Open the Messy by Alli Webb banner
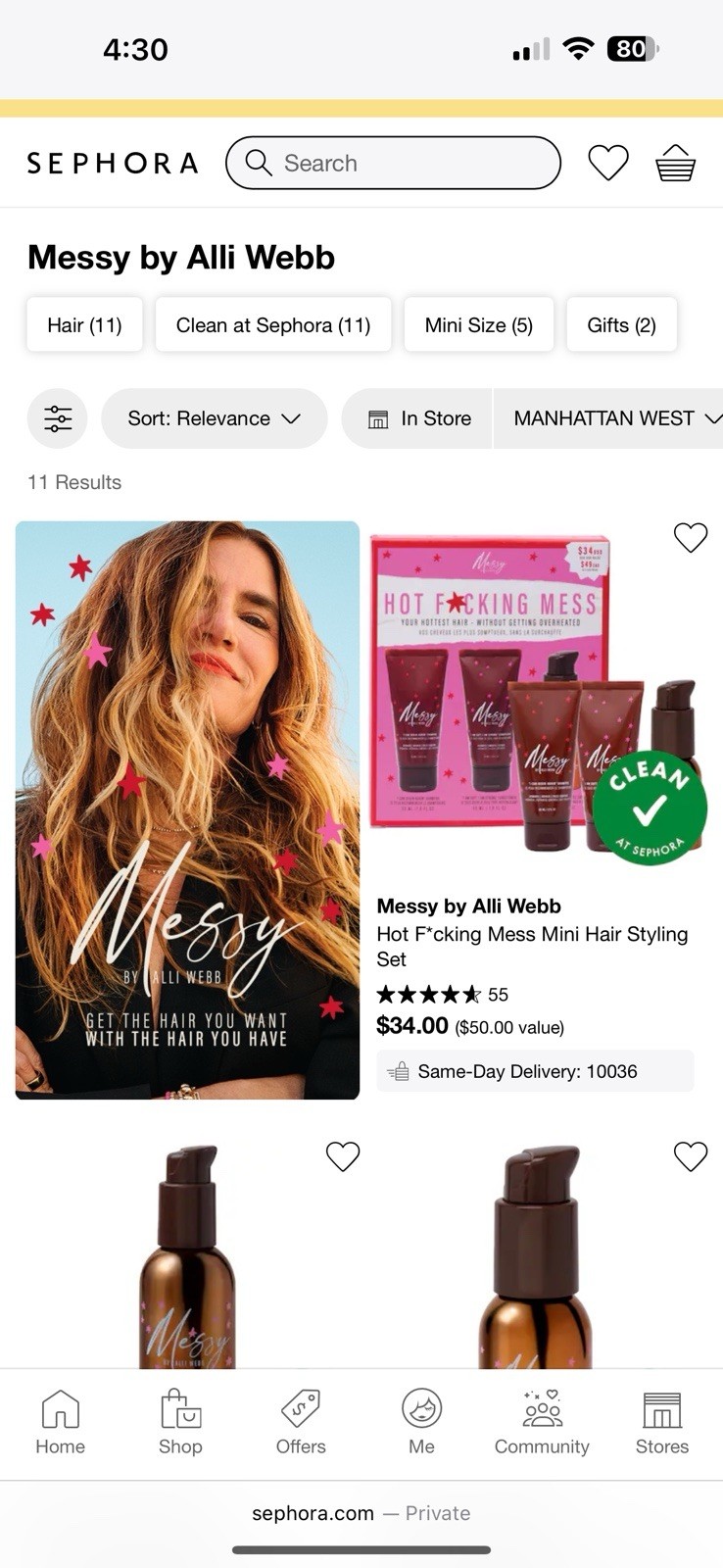This screenshot has height=1568, width=723. tap(187, 809)
